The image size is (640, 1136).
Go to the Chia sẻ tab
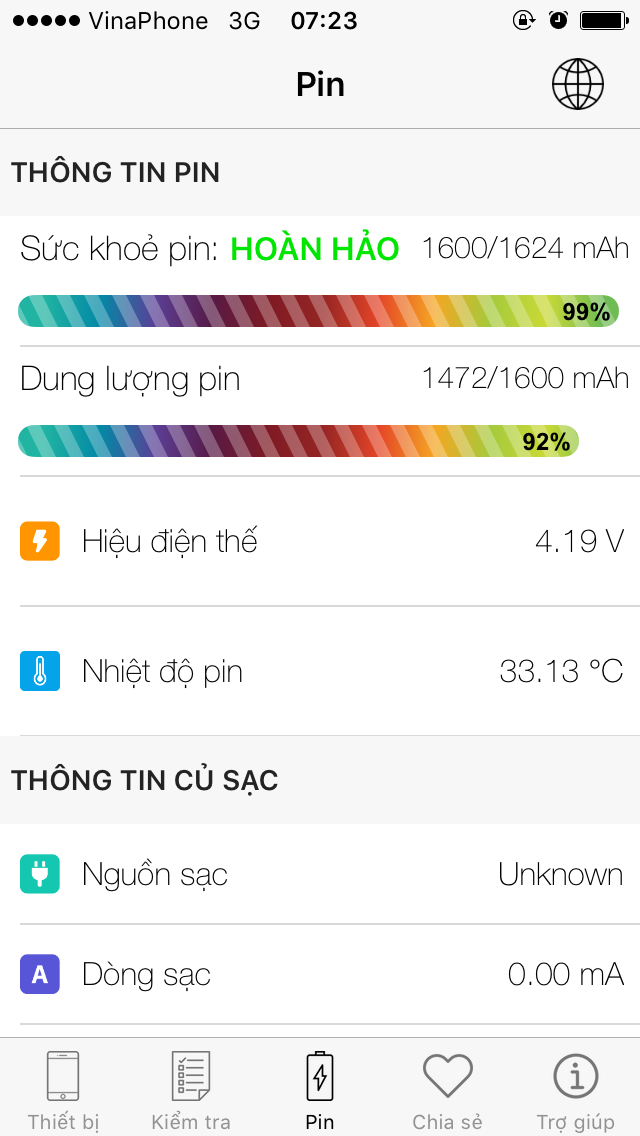pyautogui.click(x=447, y=1089)
